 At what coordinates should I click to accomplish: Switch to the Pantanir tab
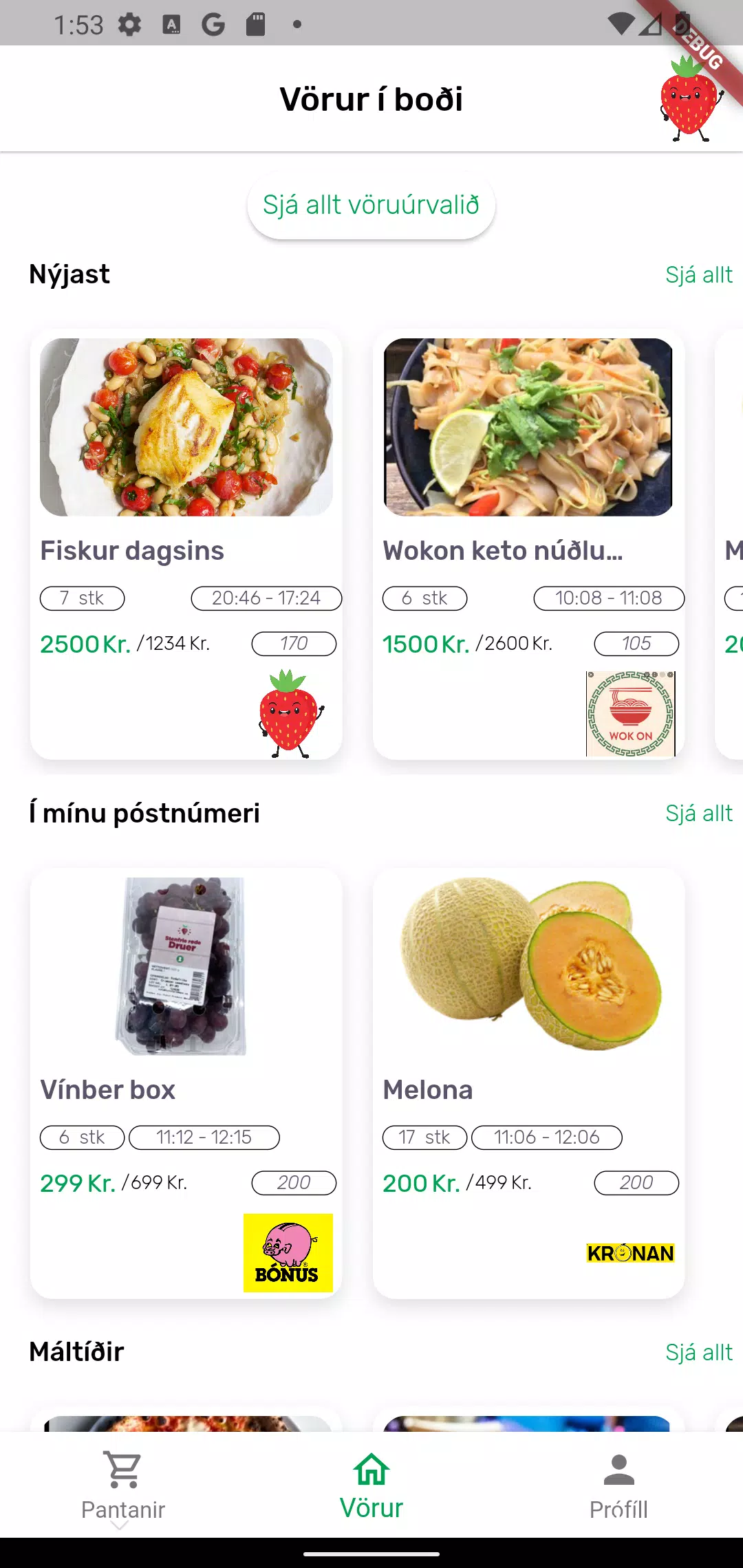point(123,1485)
